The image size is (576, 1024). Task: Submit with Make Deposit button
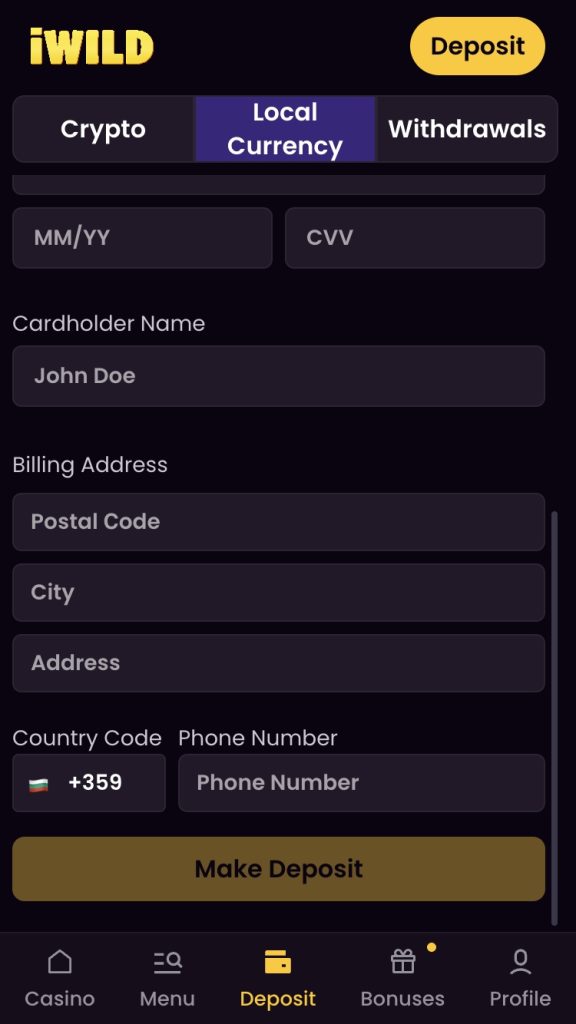279,869
